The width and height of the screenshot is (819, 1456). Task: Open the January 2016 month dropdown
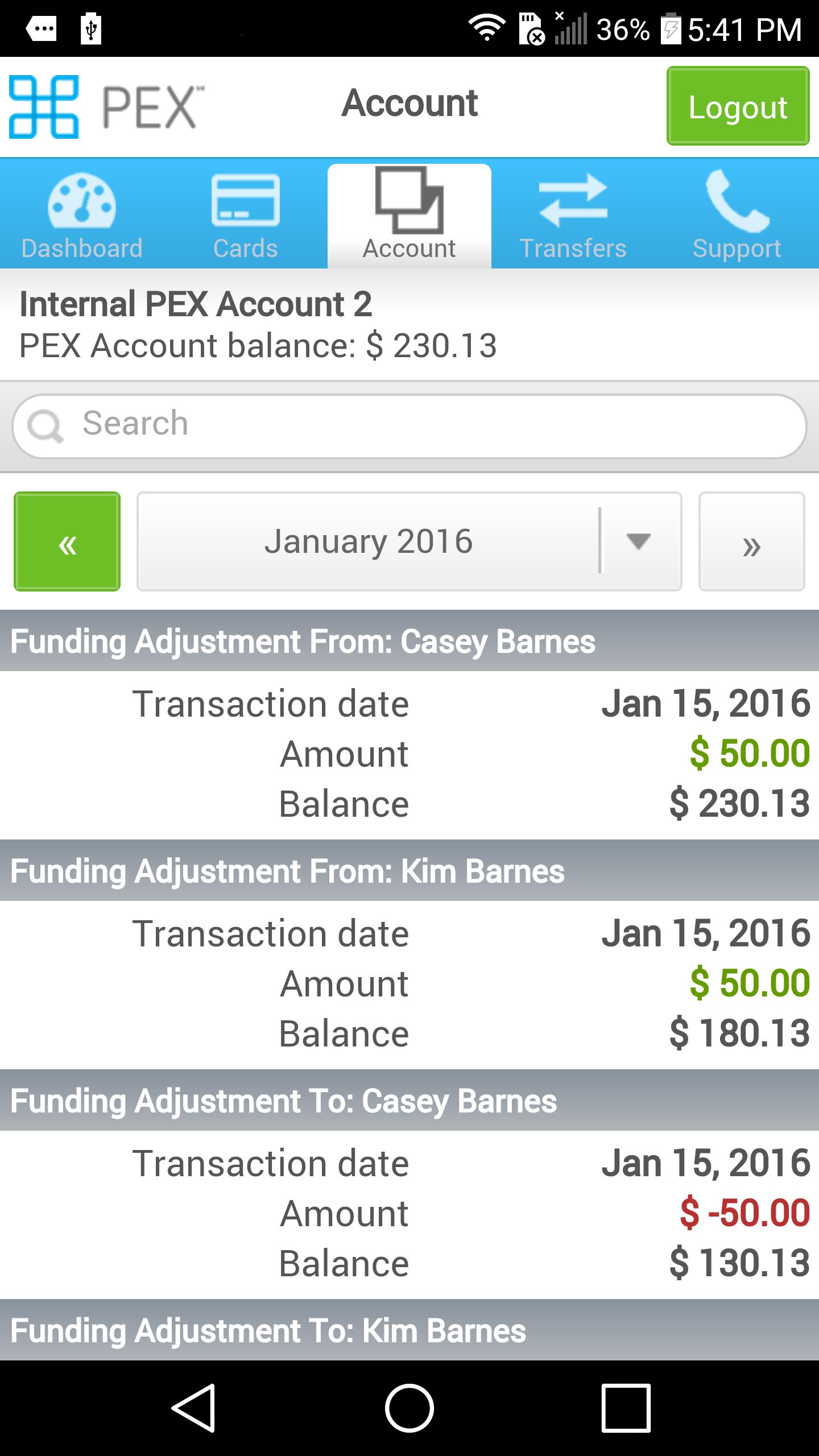636,542
